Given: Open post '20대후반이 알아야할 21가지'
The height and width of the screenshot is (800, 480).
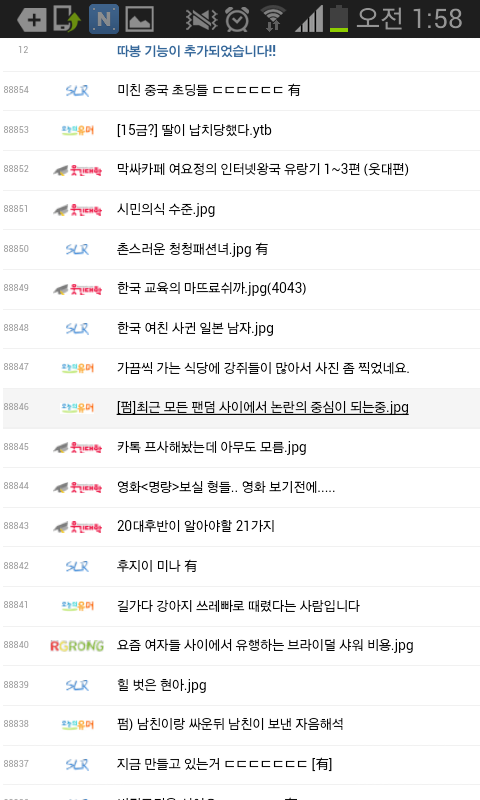Looking at the screenshot, I should point(196,526).
